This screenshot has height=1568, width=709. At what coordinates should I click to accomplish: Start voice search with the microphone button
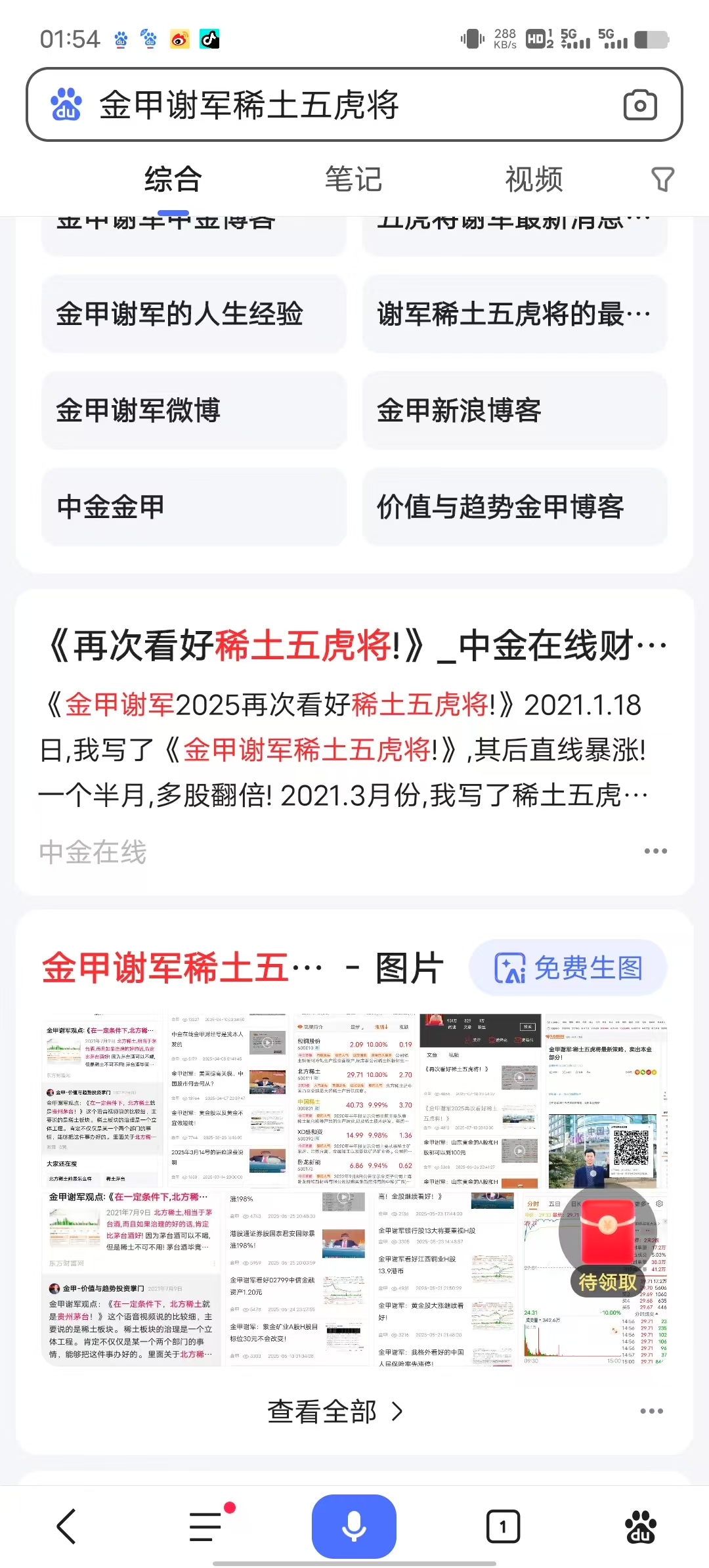tap(354, 1527)
